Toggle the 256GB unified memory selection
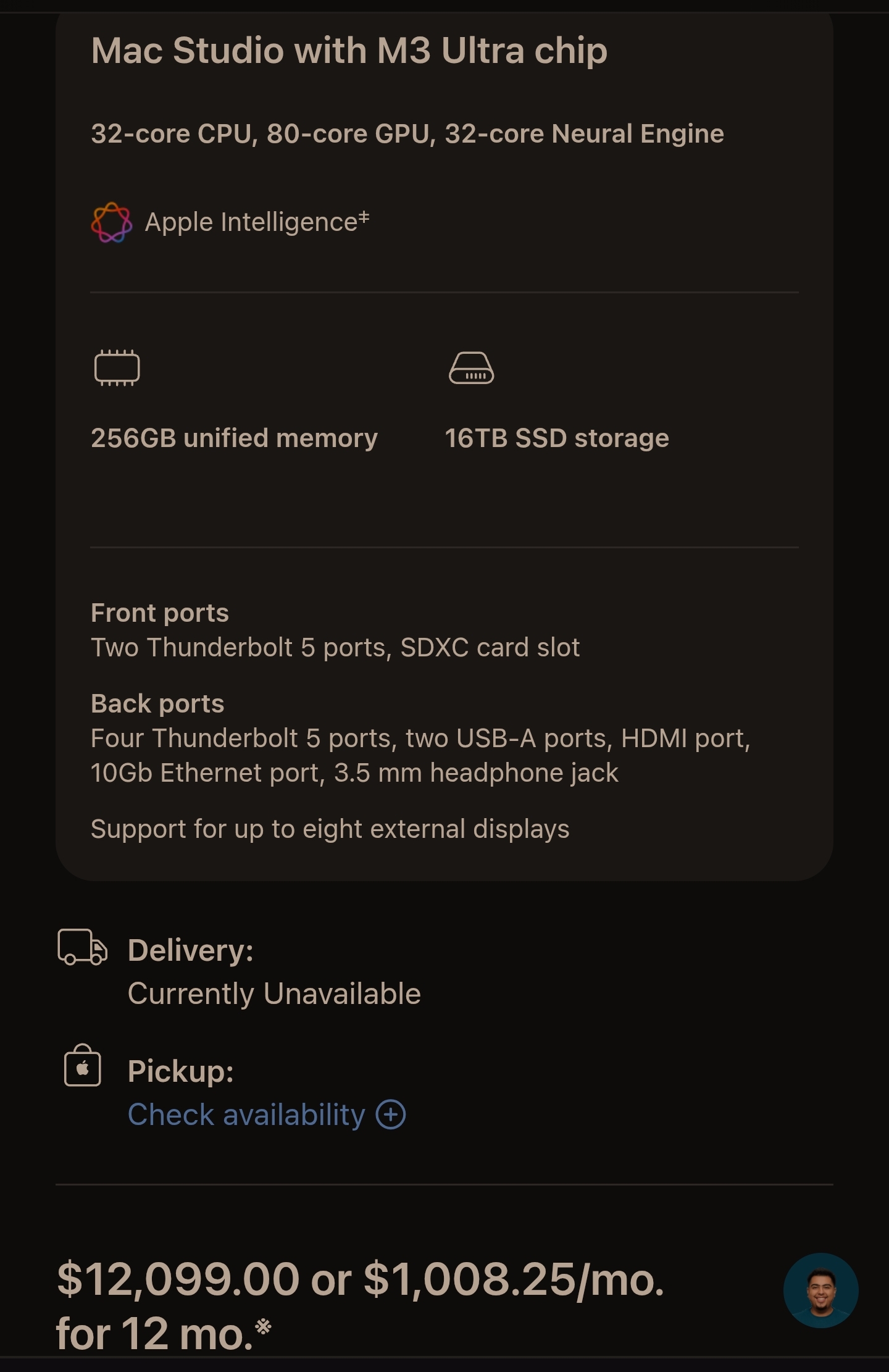Screen dimensions: 889x1372 [233, 438]
